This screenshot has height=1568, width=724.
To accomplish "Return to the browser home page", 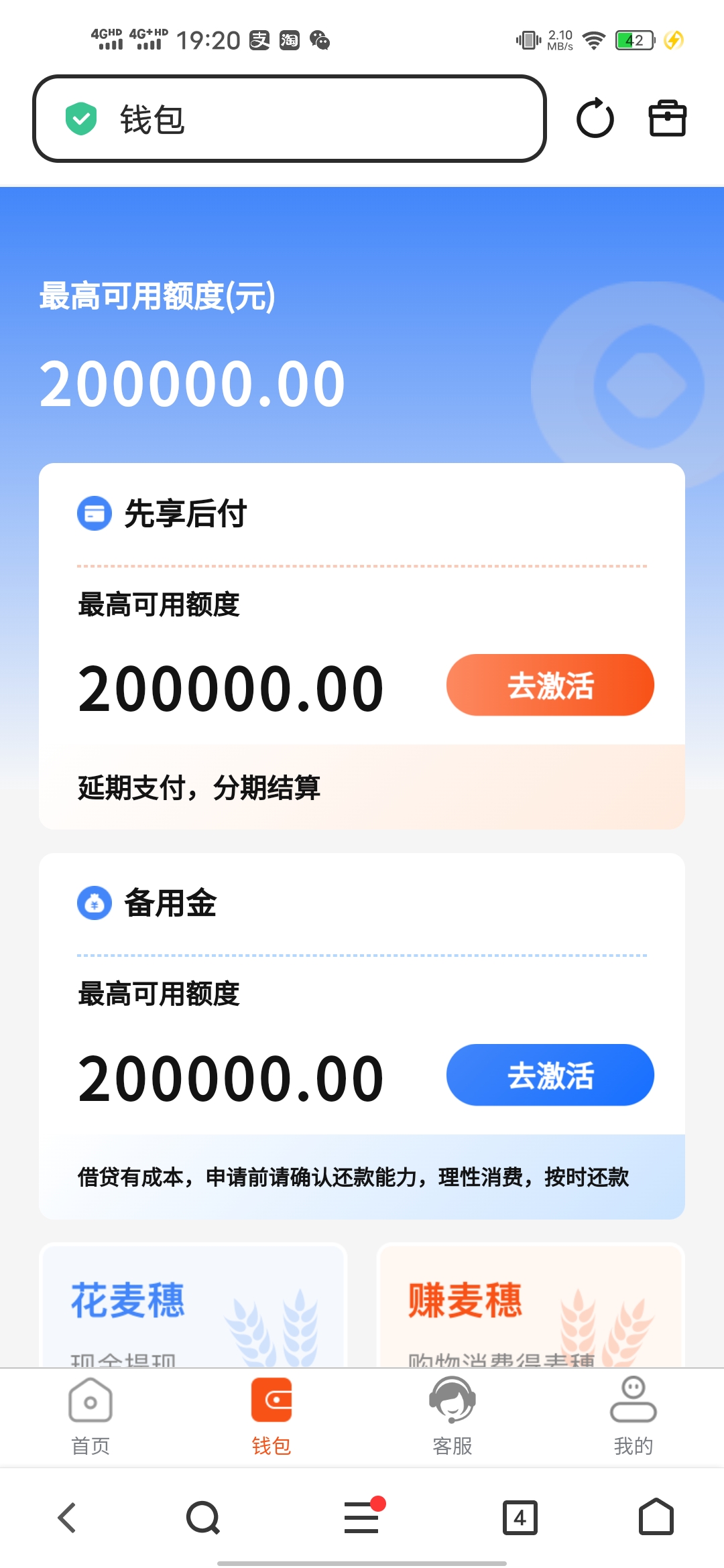I will tap(656, 1518).
